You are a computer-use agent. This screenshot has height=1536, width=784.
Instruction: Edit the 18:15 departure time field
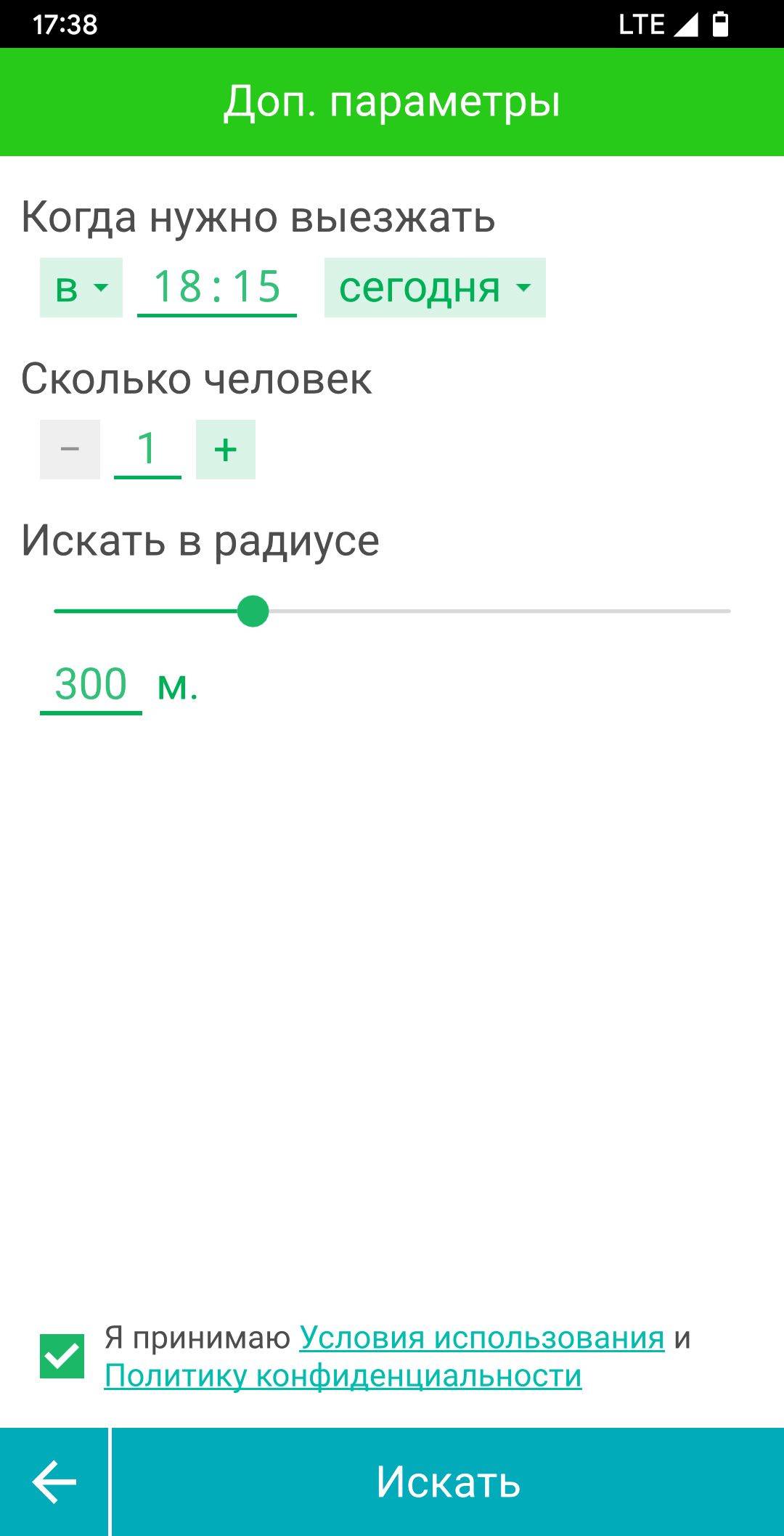point(217,288)
